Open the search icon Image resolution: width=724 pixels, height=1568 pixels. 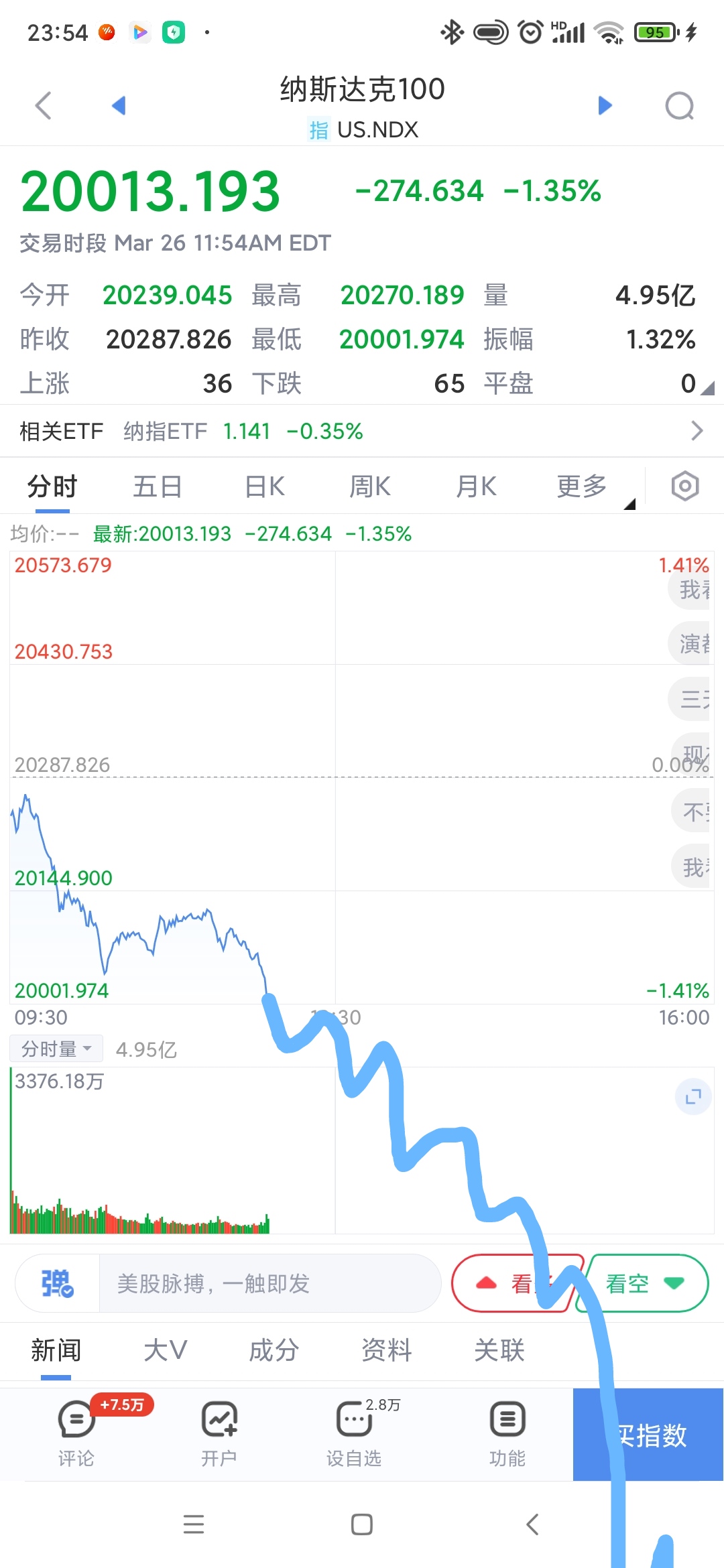[680, 106]
